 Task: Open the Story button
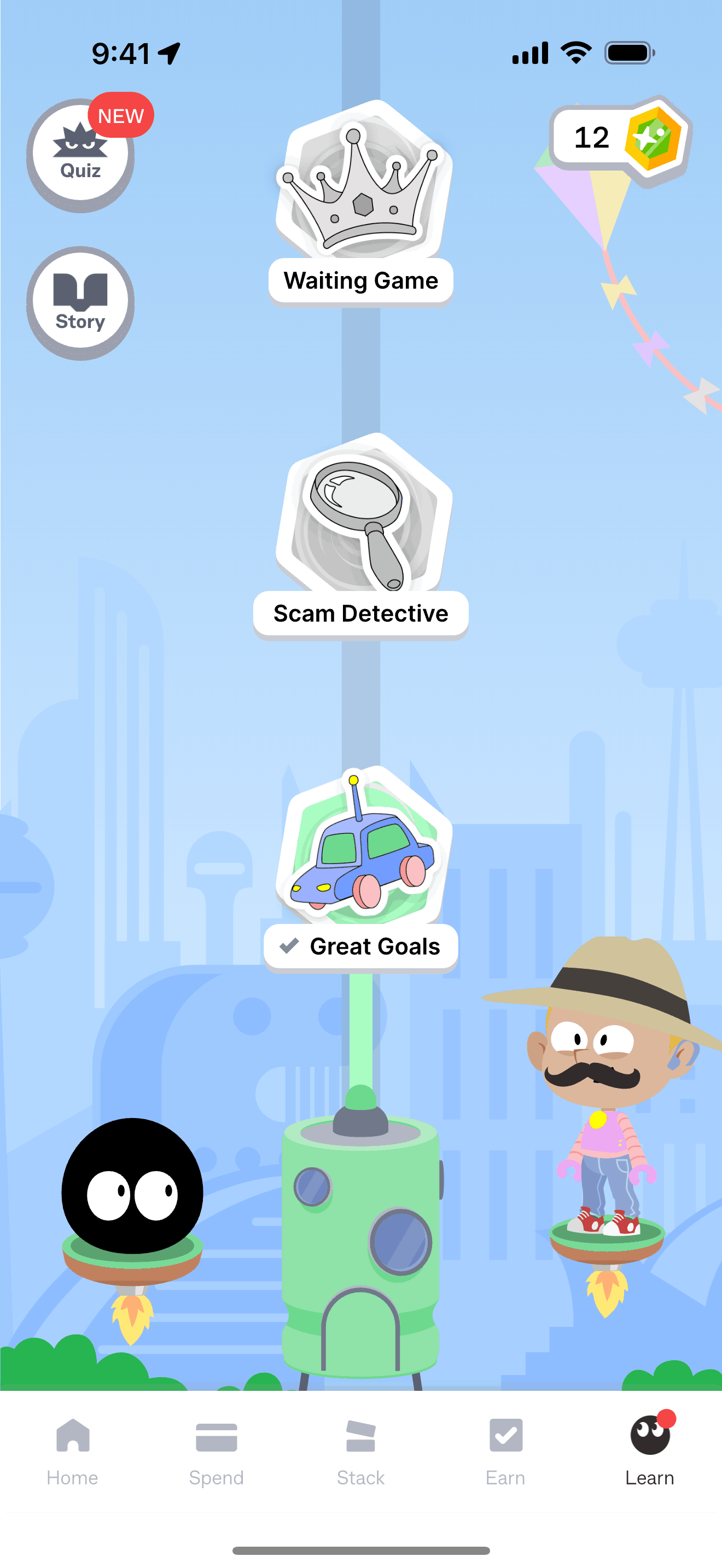coord(80,302)
